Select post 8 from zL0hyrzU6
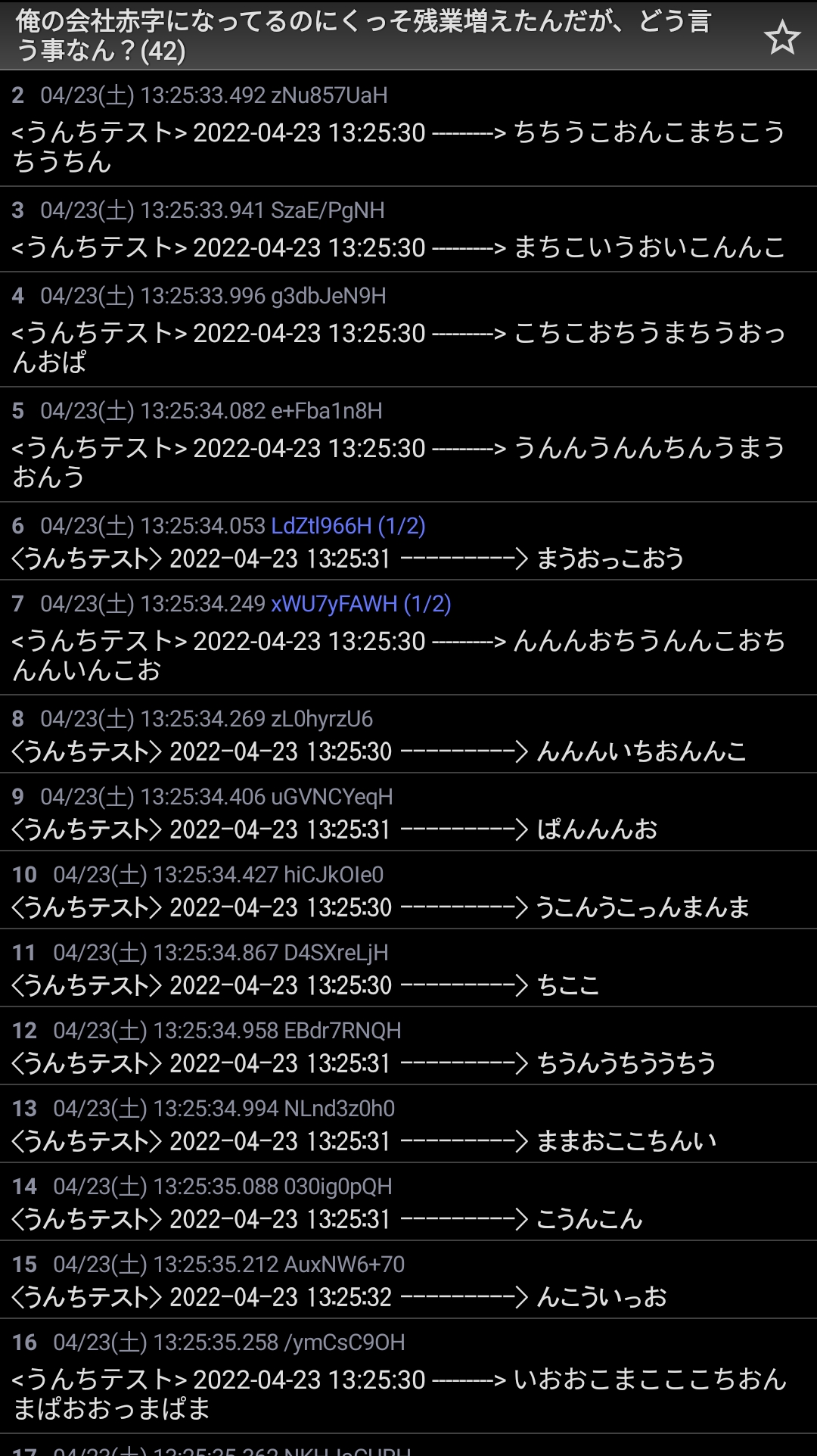 [x=408, y=734]
